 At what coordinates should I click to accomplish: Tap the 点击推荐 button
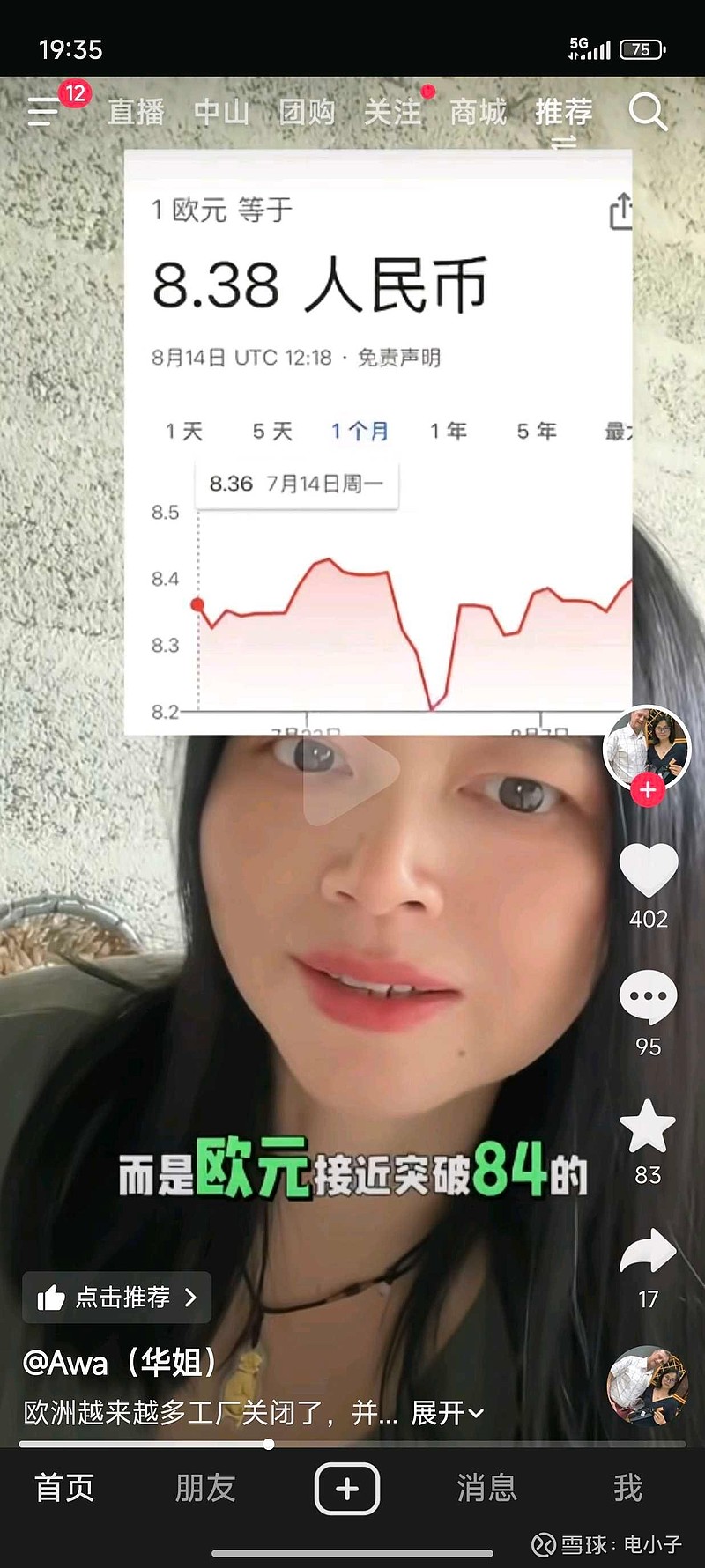click(117, 1297)
